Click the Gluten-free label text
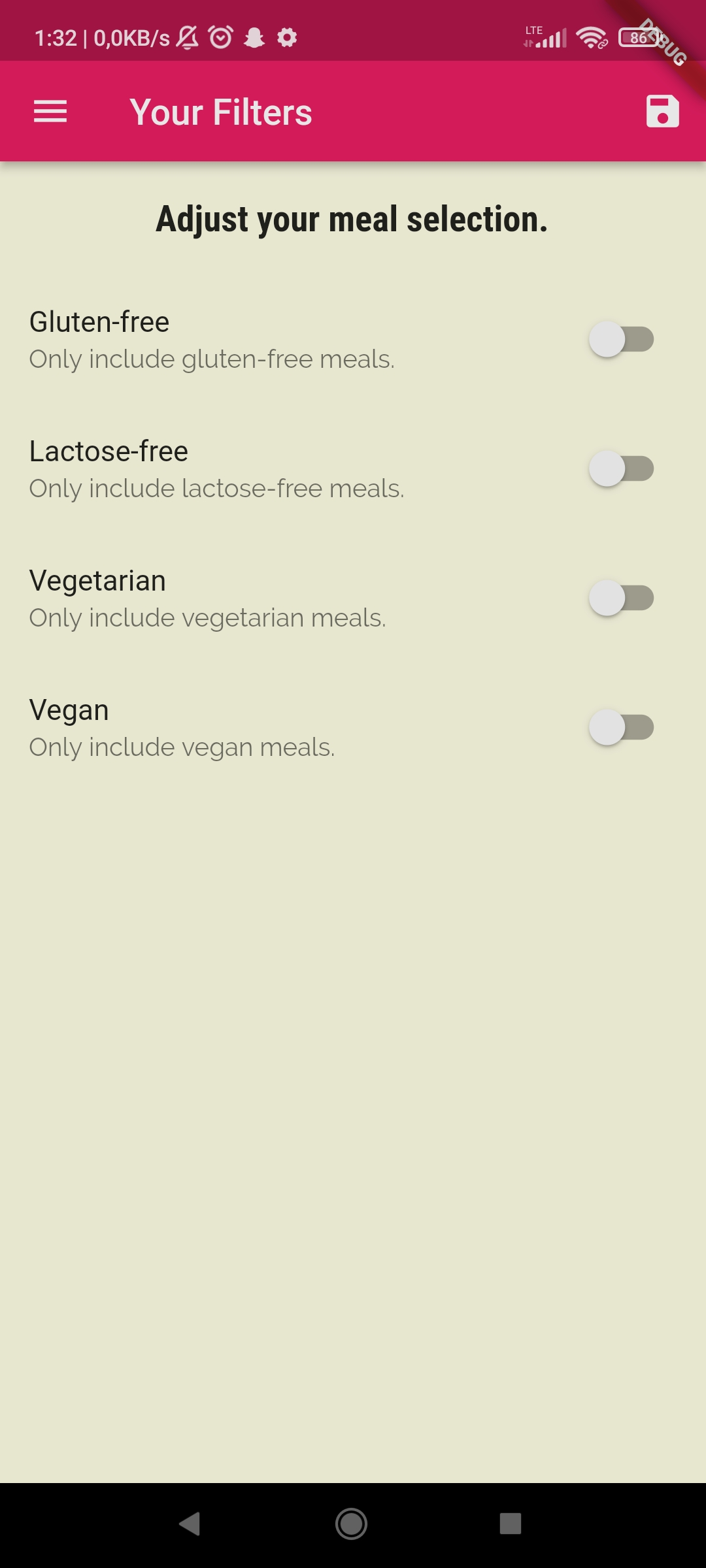 click(99, 321)
